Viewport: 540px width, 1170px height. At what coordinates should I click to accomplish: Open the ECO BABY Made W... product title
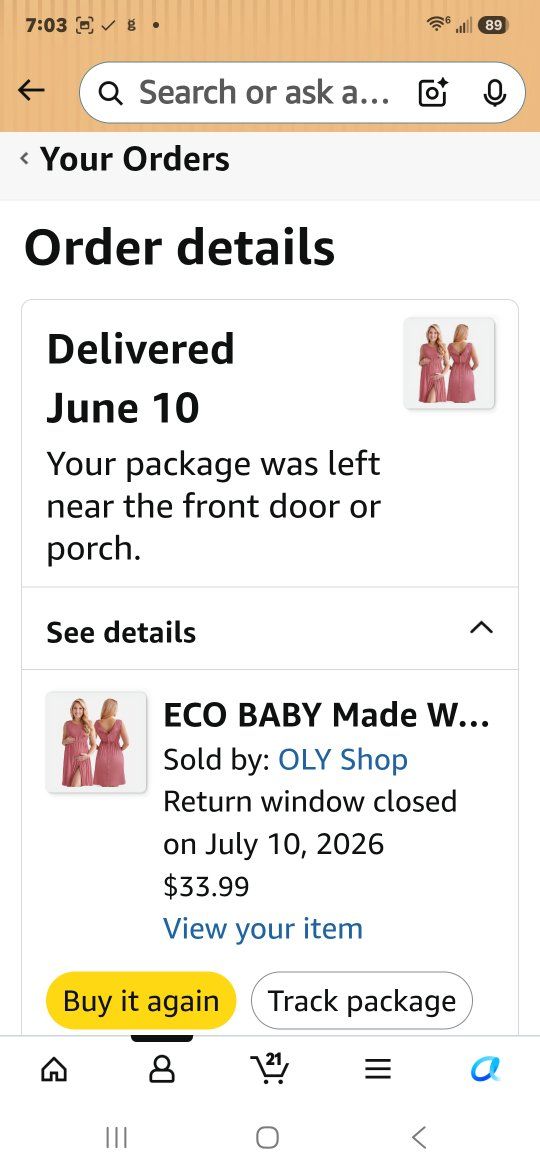tap(327, 715)
